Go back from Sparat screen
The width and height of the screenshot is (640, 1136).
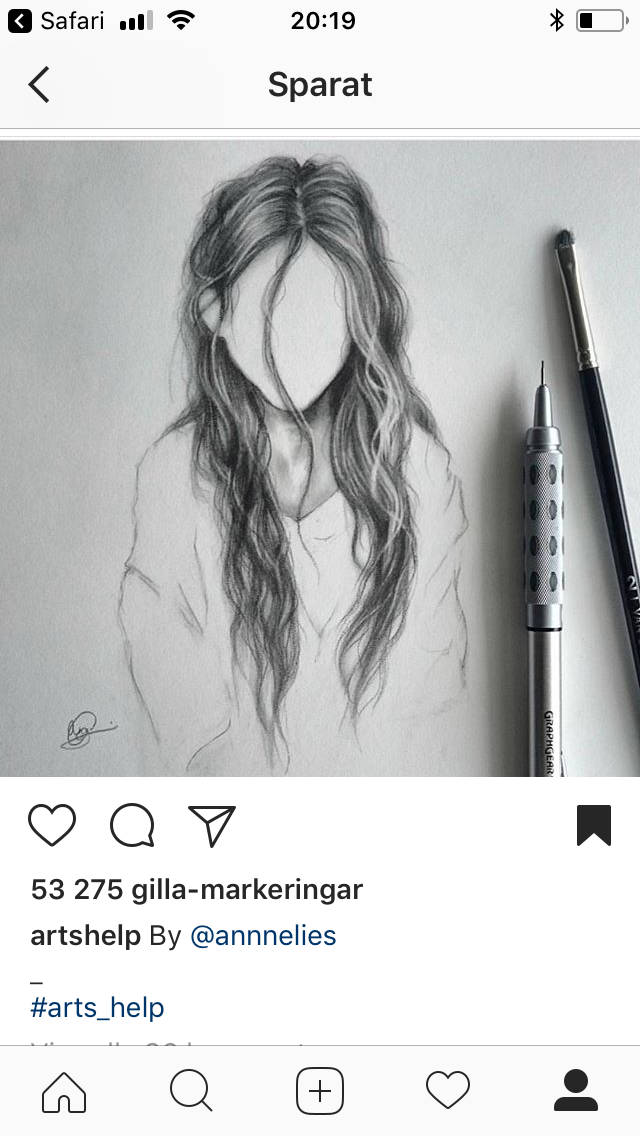click(39, 85)
